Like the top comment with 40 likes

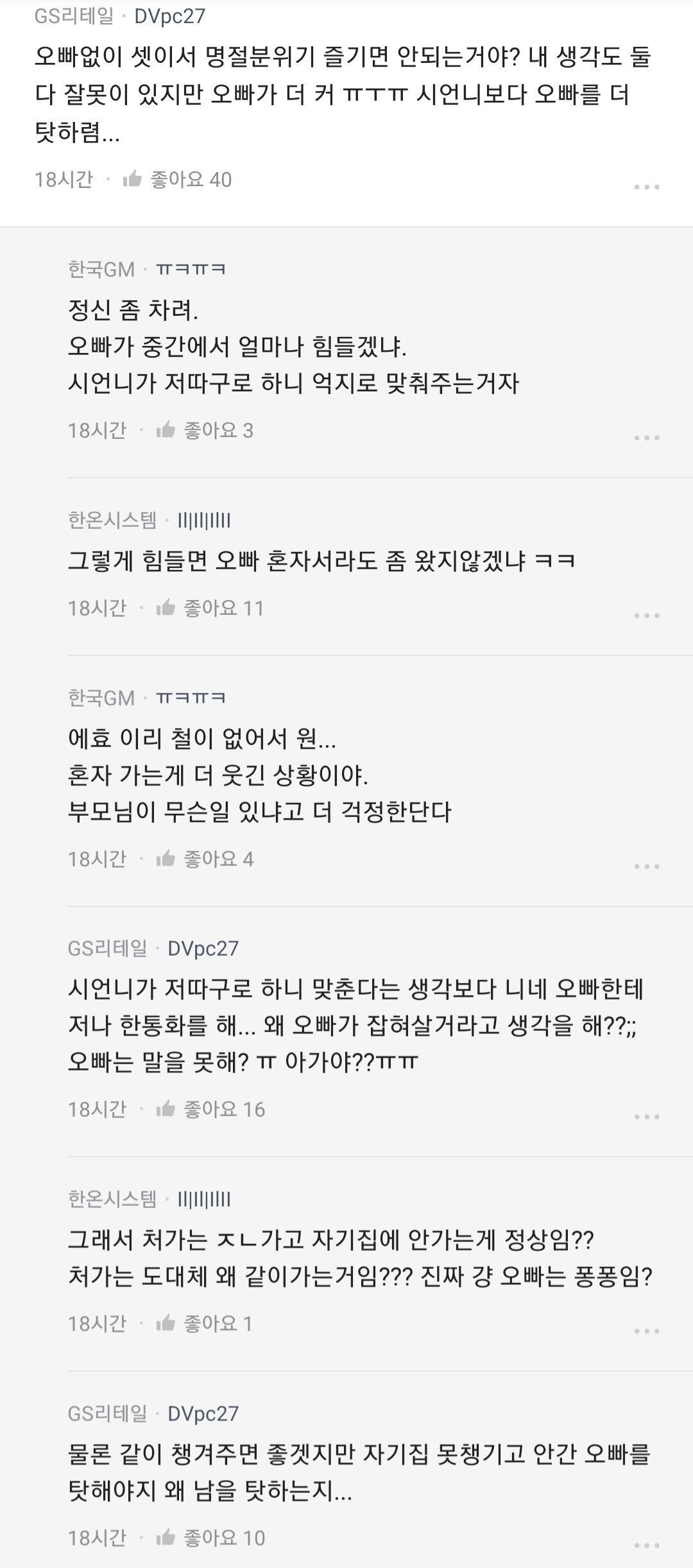133,180
